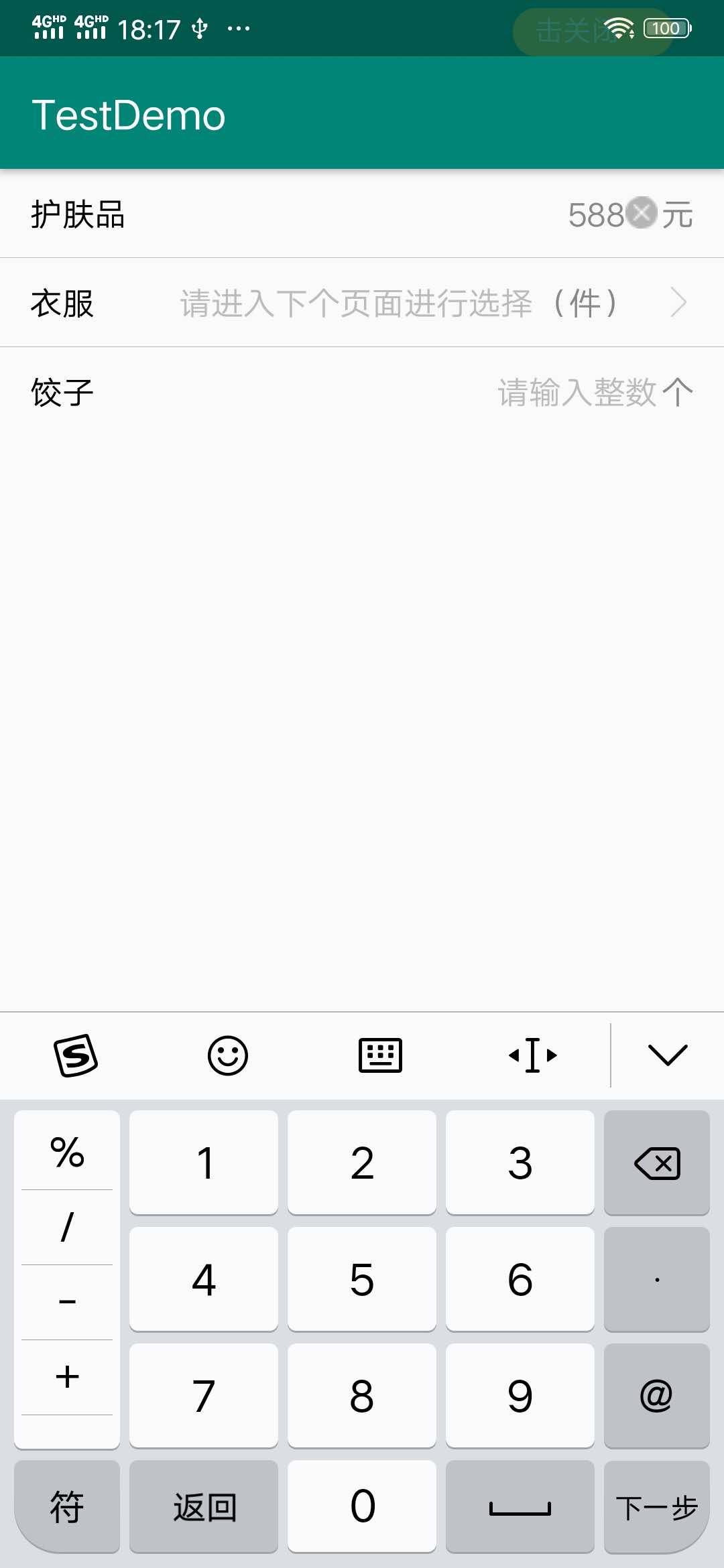Tap the backspace key on the keypad
The height and width of the screenshot is (1568, 724).
click(656, 1163)
